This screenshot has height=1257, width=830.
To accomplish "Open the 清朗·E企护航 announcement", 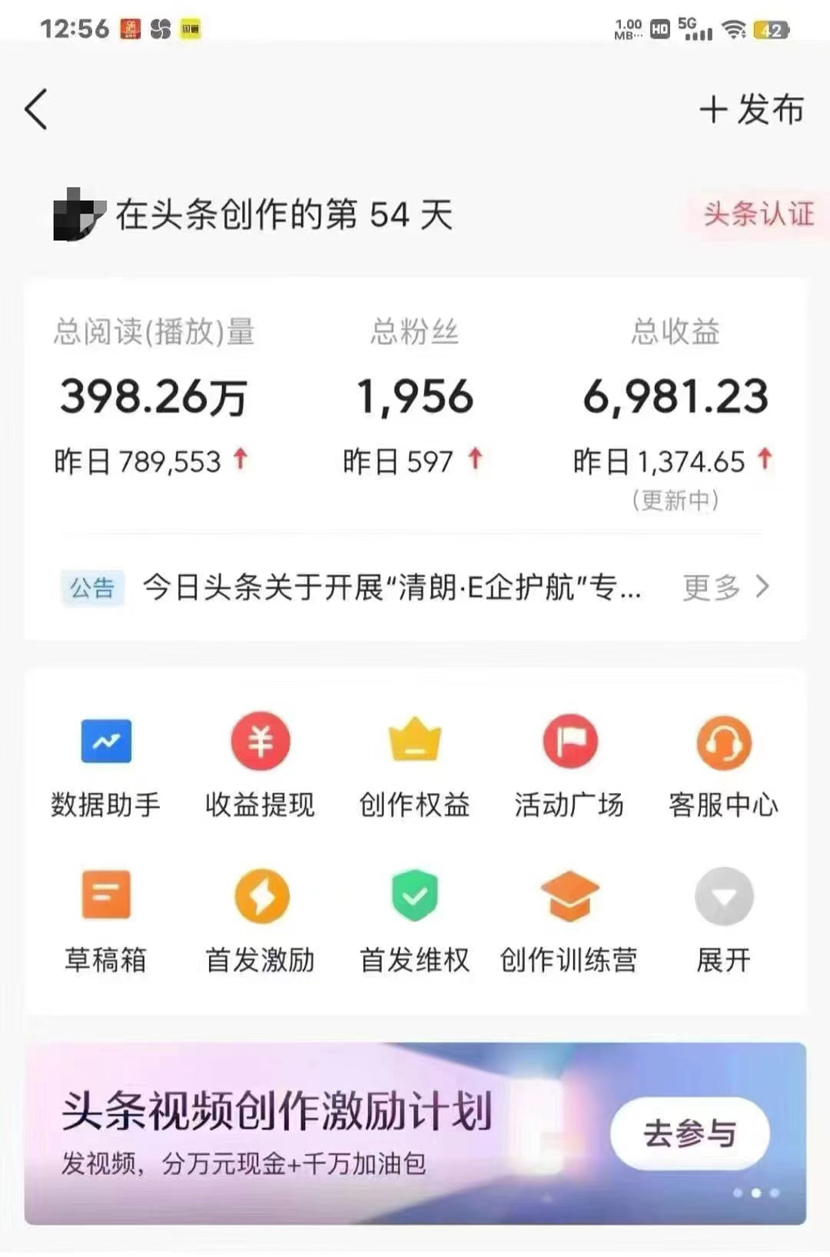I will coord(392,587).
